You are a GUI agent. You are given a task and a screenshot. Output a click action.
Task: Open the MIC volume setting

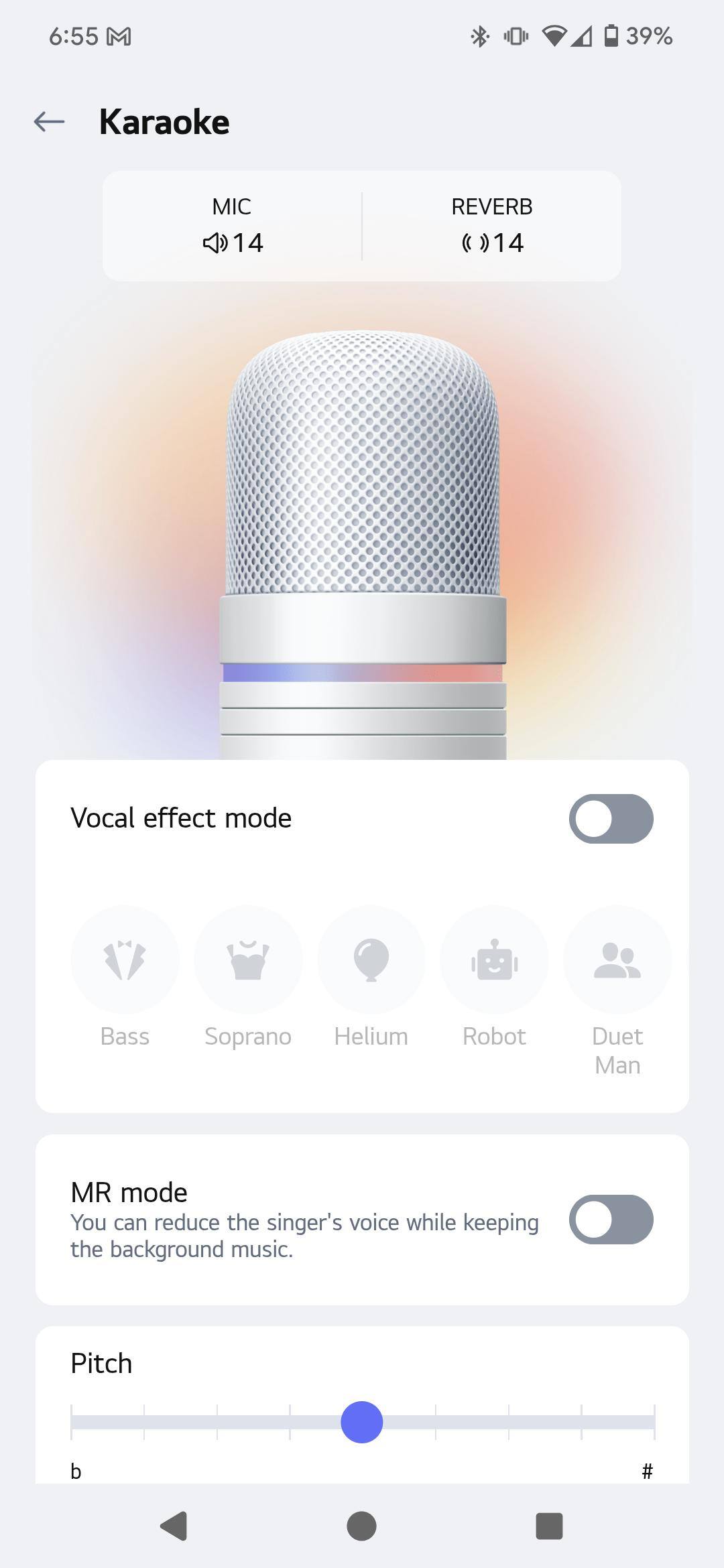(232, 226)
